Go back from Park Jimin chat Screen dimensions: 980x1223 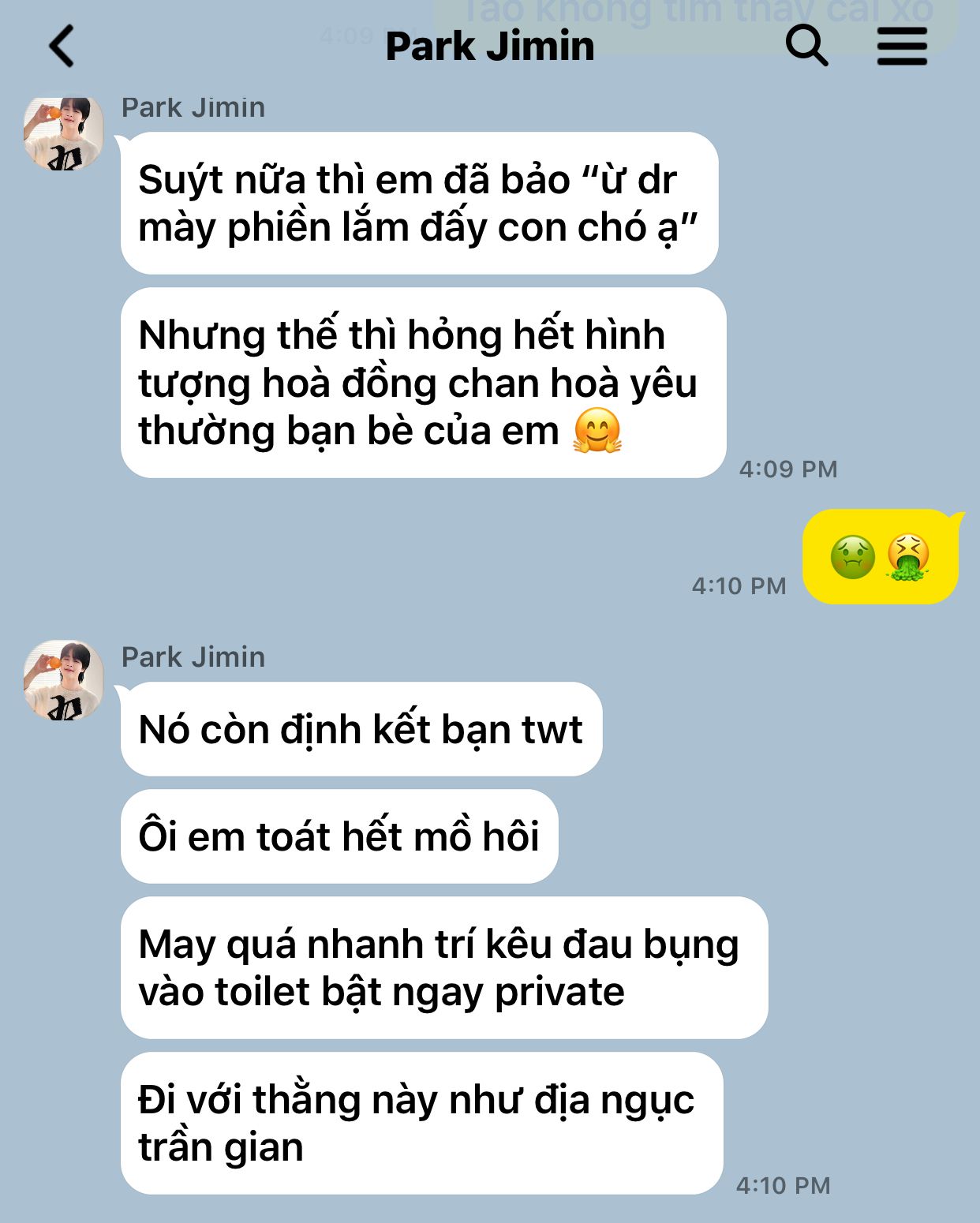pyautogui.click(x=62, y=46)
